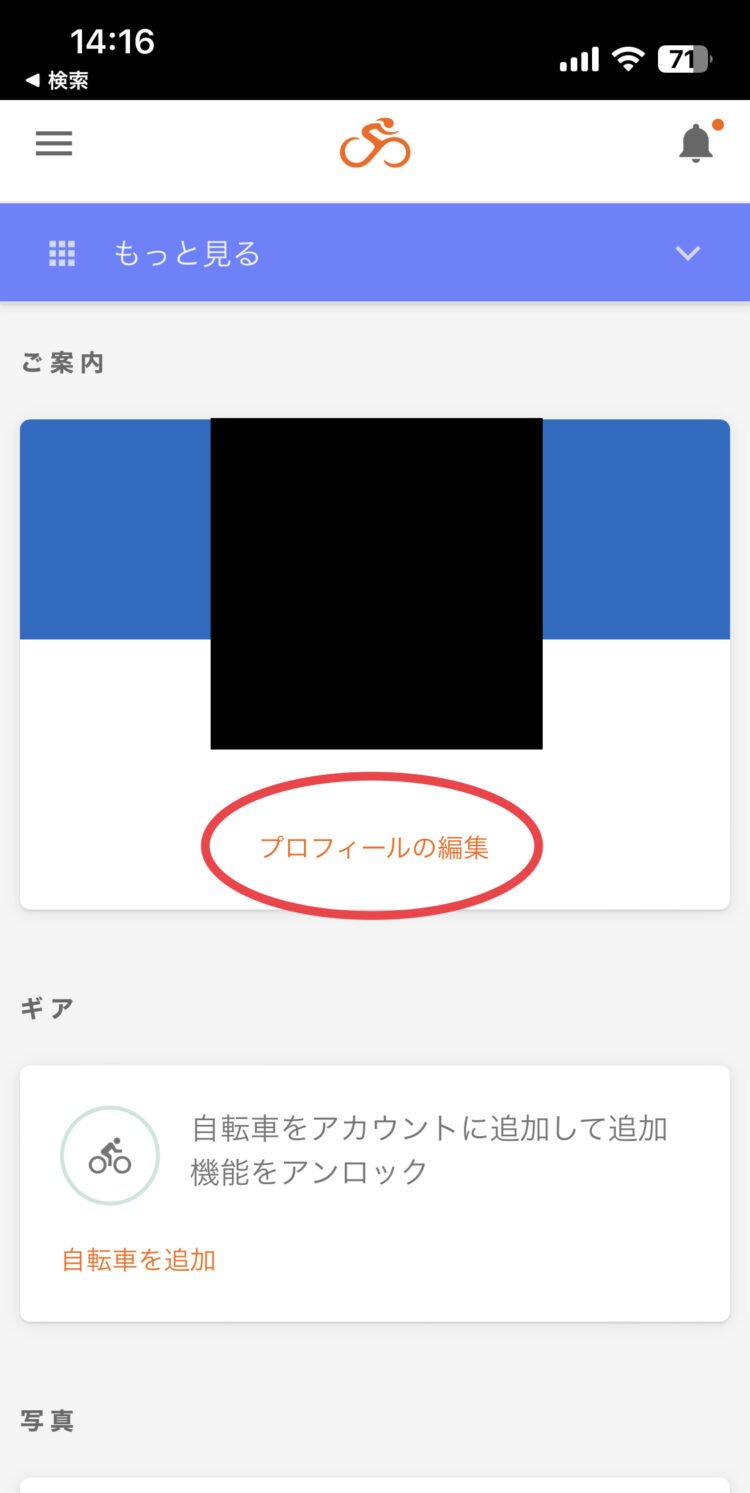Viewport: 750px width, 1493px height.
Task: Tap the Wi-Fi indicator in the status bar
Action: [x=630, y=58]
